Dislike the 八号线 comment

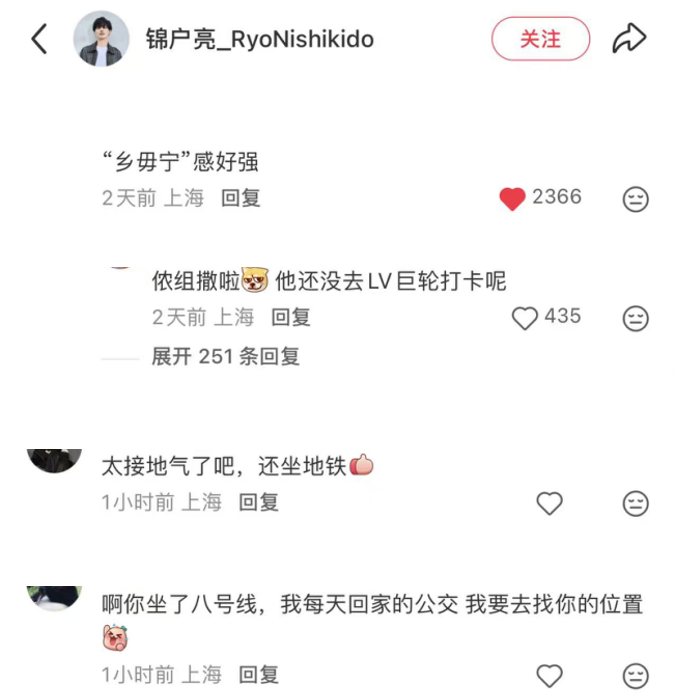pyautogui.click(x=636, y=675)
